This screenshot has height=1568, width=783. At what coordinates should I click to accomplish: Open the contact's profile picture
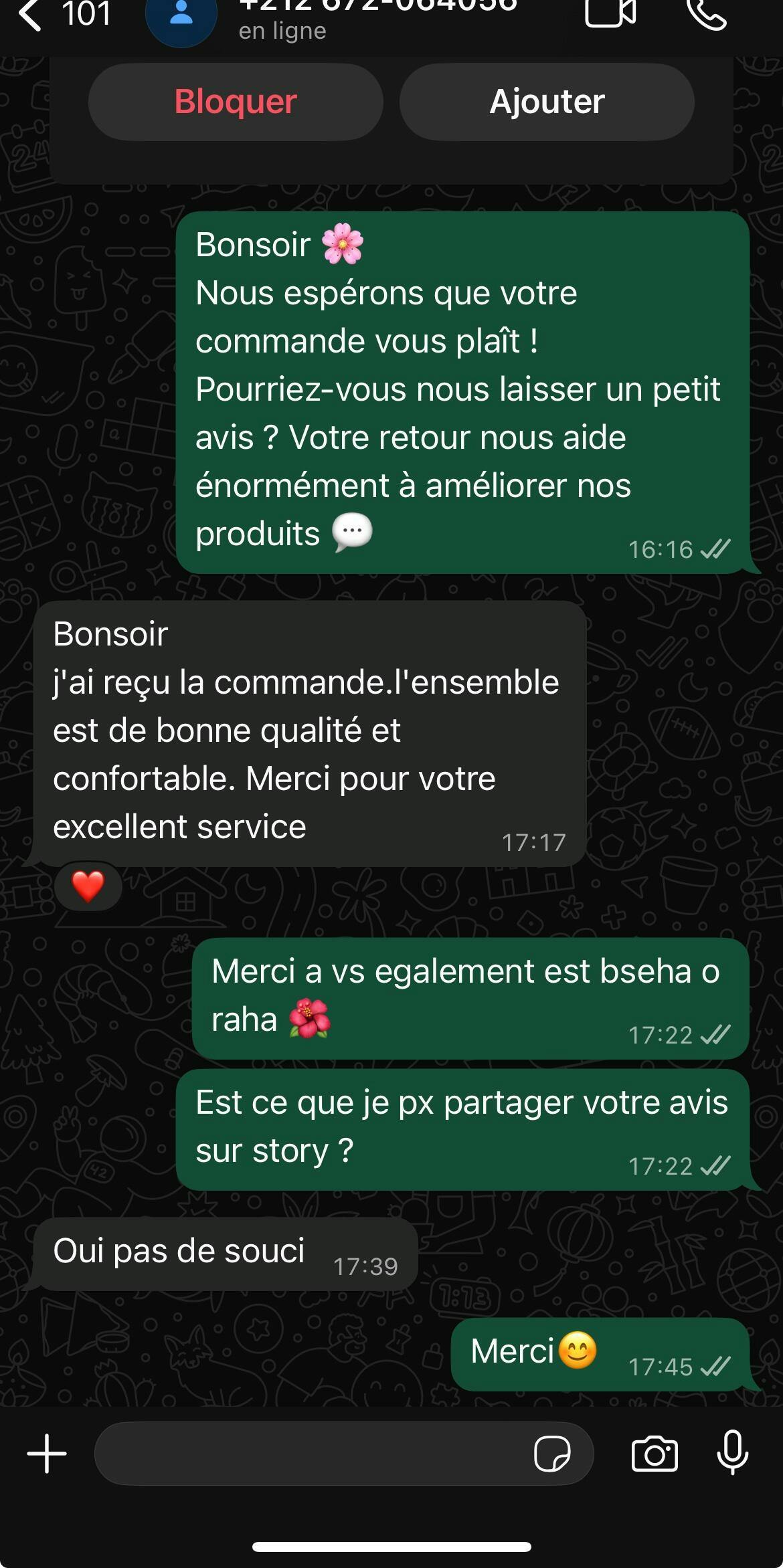181,17
